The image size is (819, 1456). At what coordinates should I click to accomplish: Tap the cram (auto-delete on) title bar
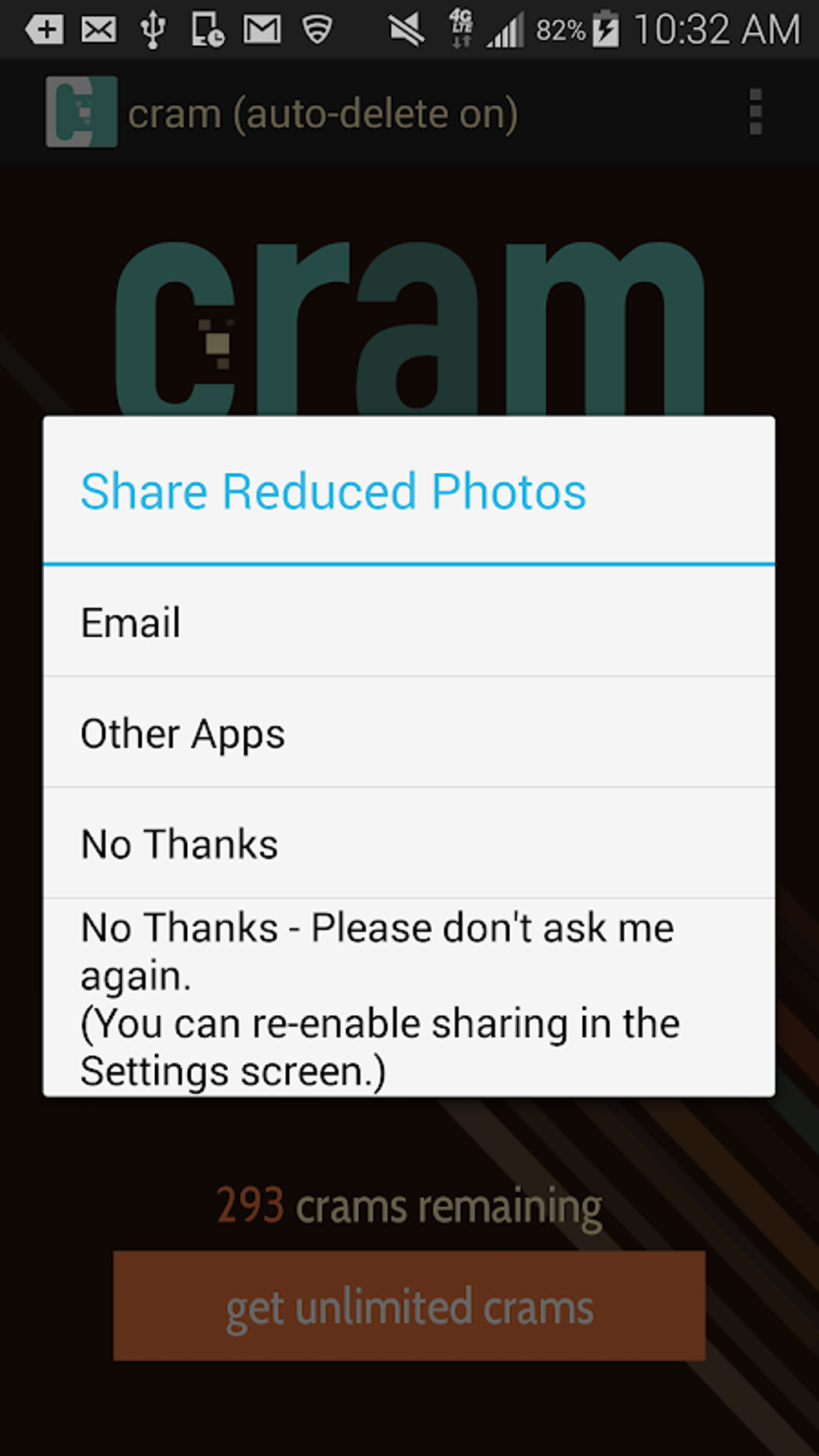point(324,112)
